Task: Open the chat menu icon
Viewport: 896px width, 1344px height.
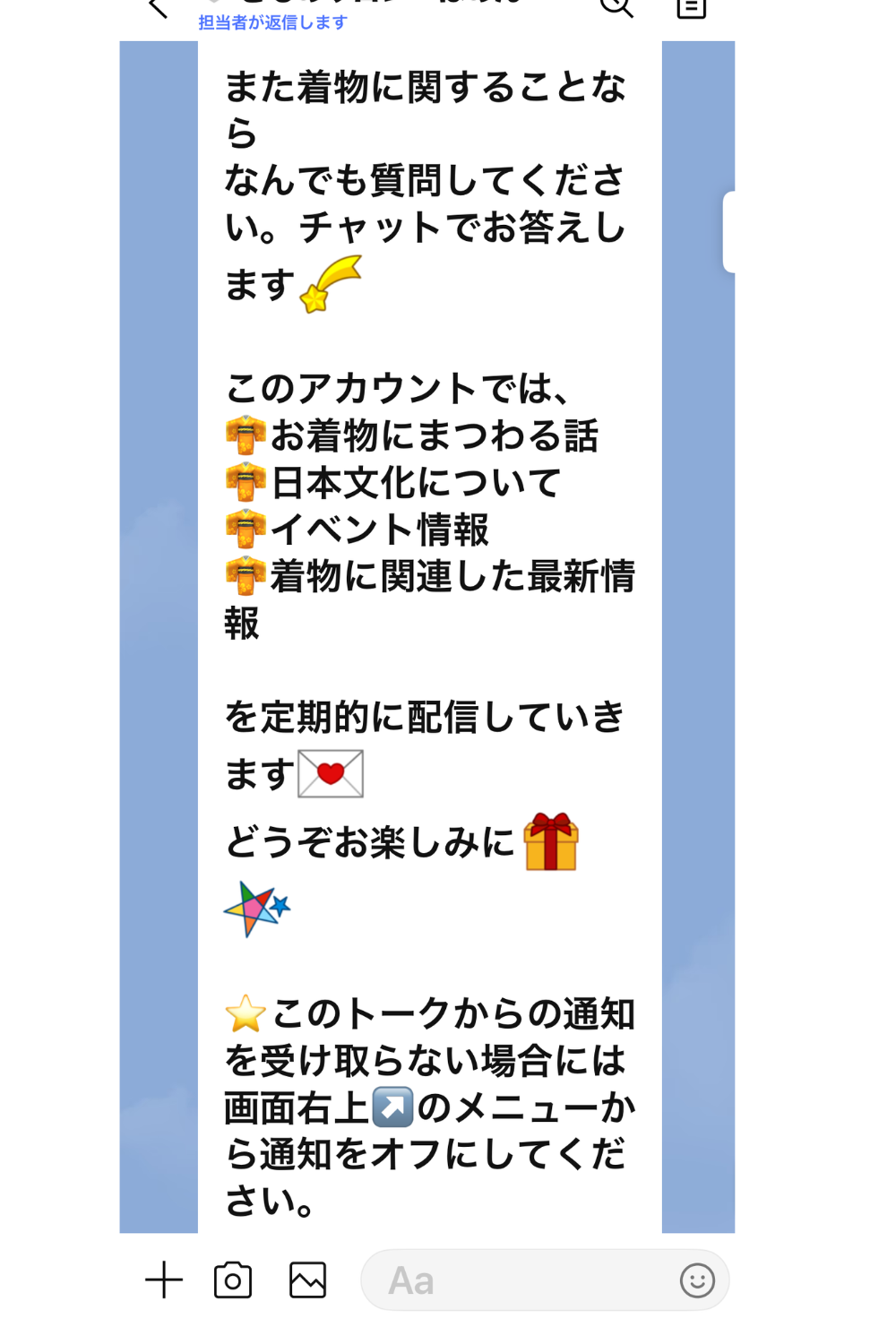Action: coord(691,8)
